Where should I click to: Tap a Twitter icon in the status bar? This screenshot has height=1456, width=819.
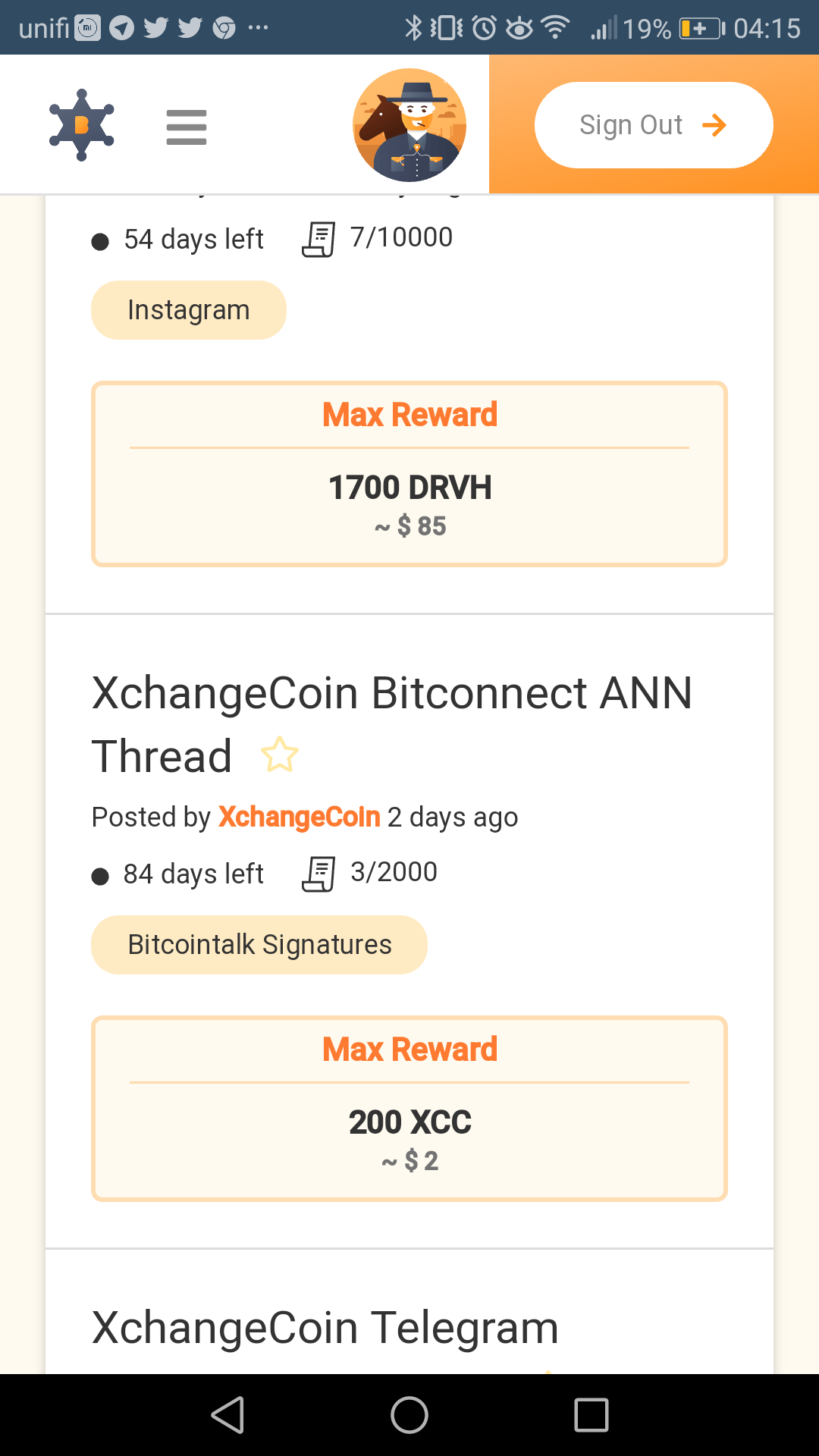click(x=155, y=27)
